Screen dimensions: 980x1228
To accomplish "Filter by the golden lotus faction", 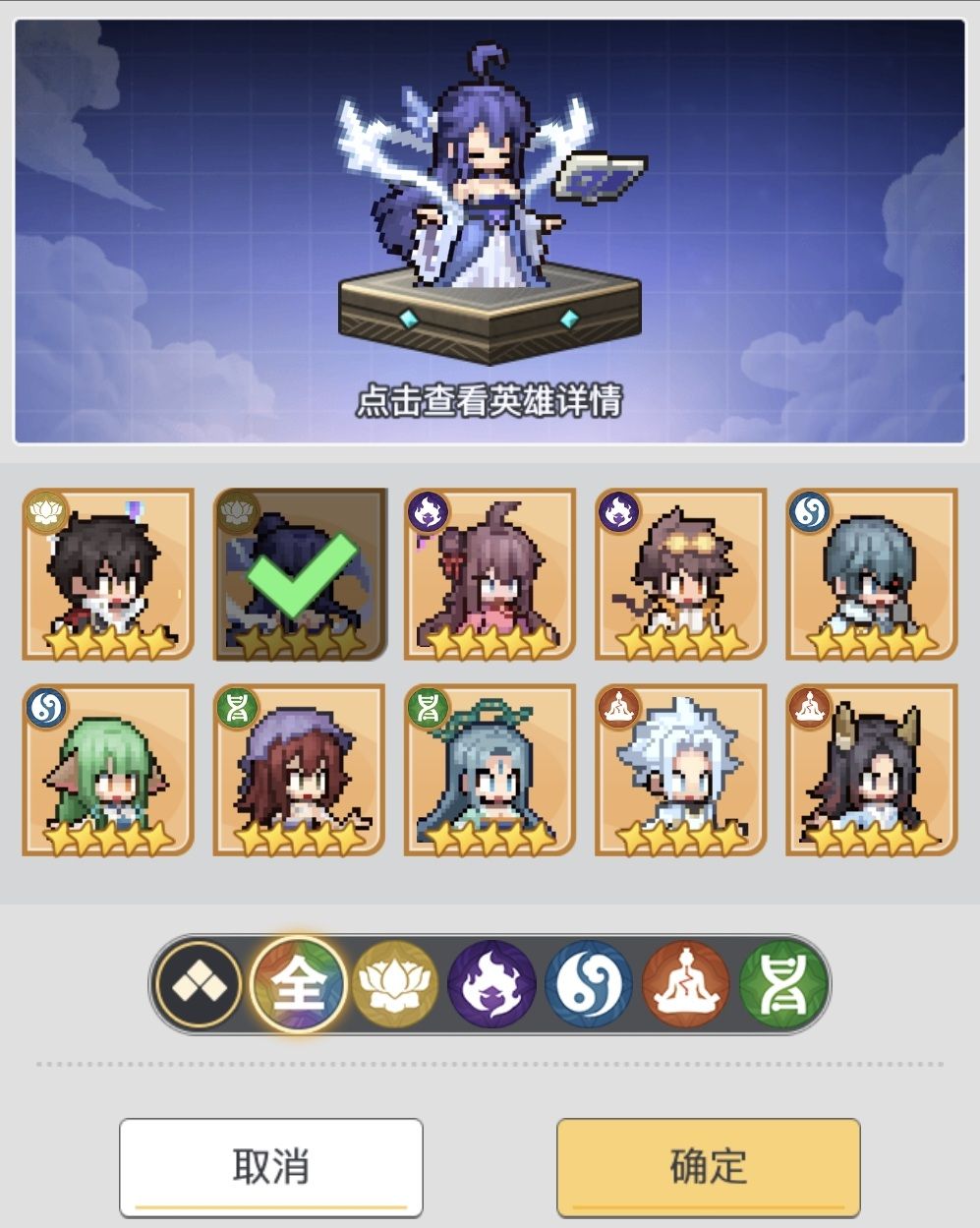I will point(394,984).
